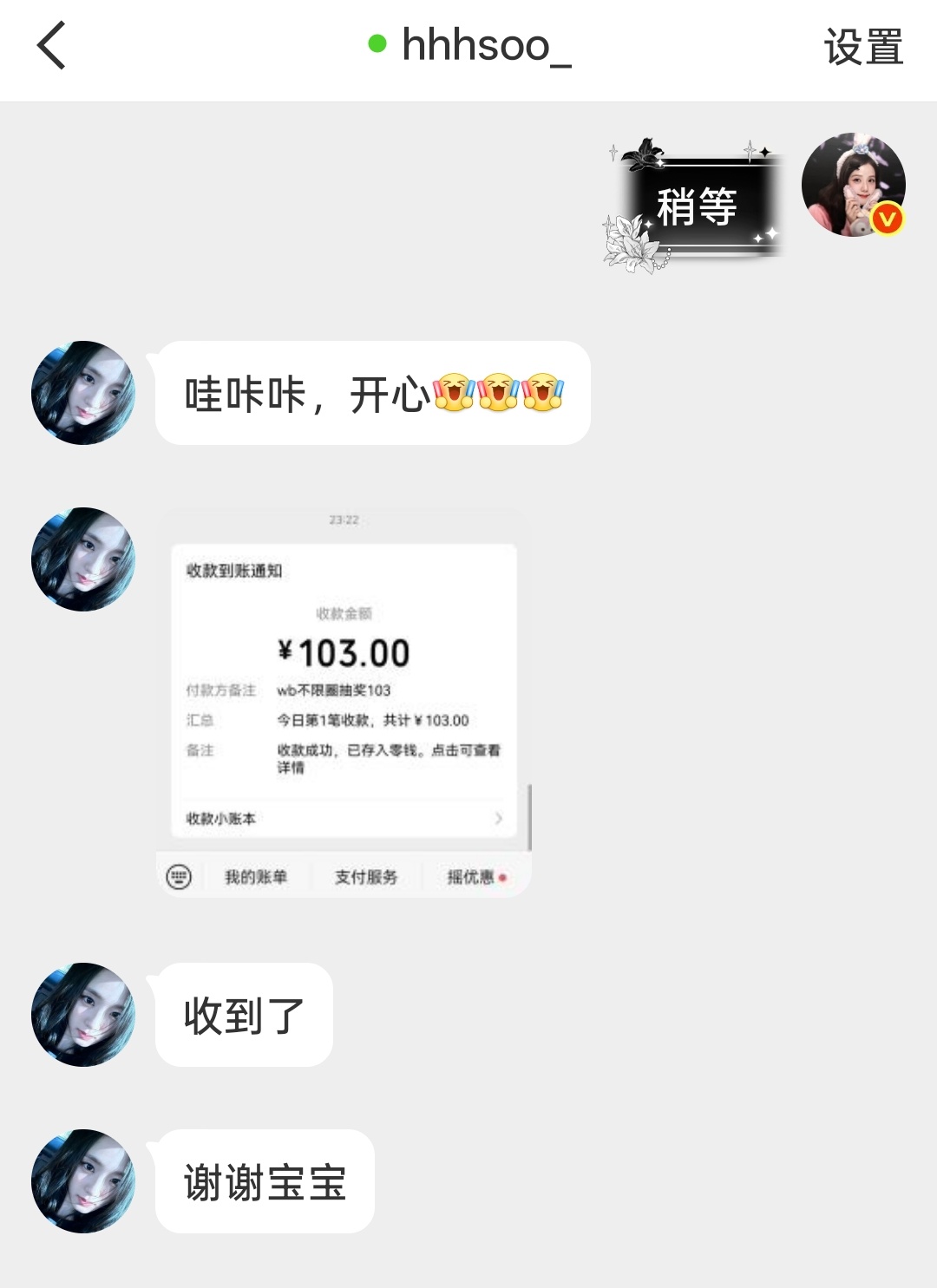Select the 谢谢宝宝 message bubble
Viewport: 937px width, 1288px height.
coord(265,1180)
